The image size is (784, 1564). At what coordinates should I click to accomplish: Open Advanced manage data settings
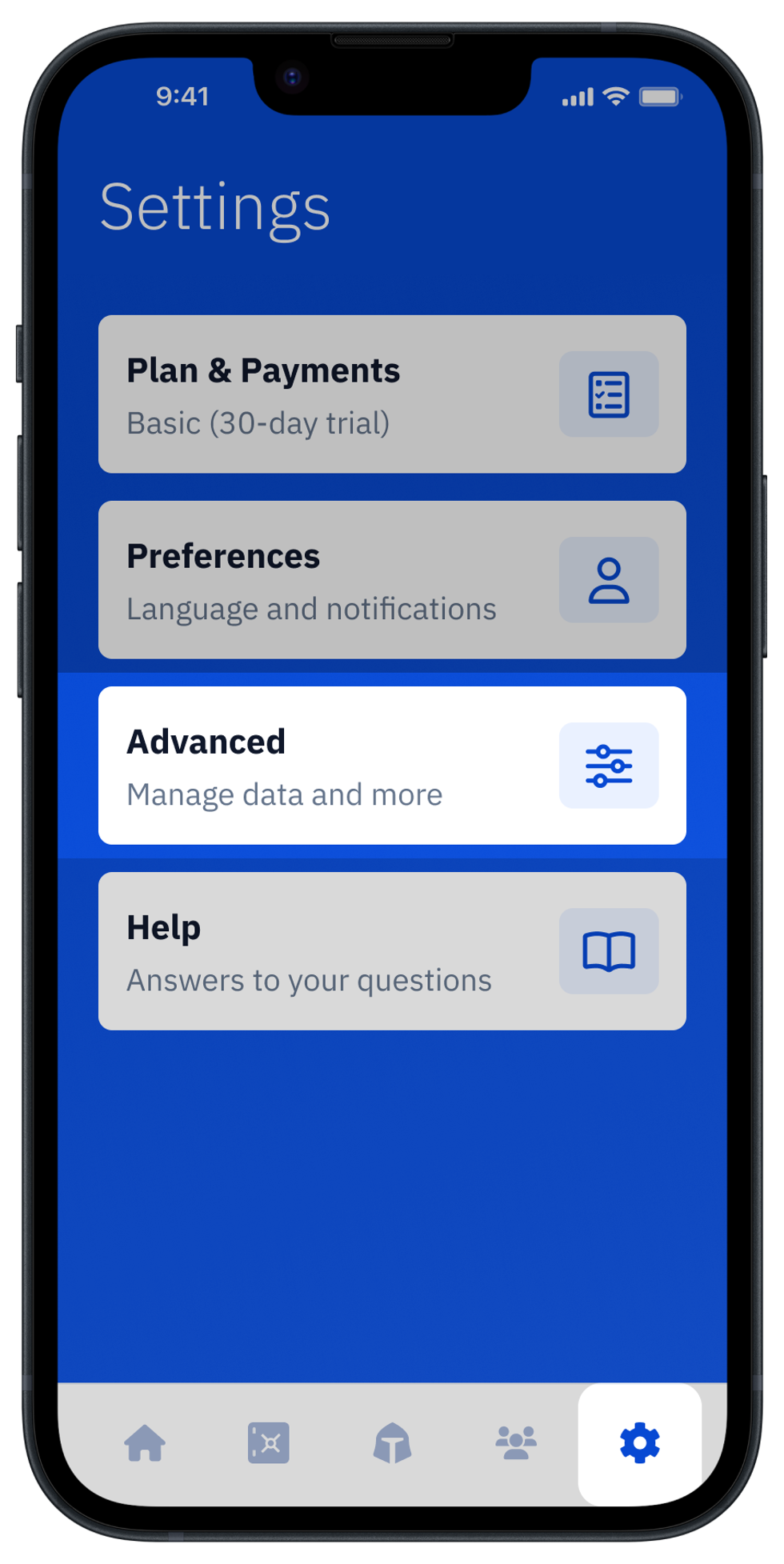(392, 766)
